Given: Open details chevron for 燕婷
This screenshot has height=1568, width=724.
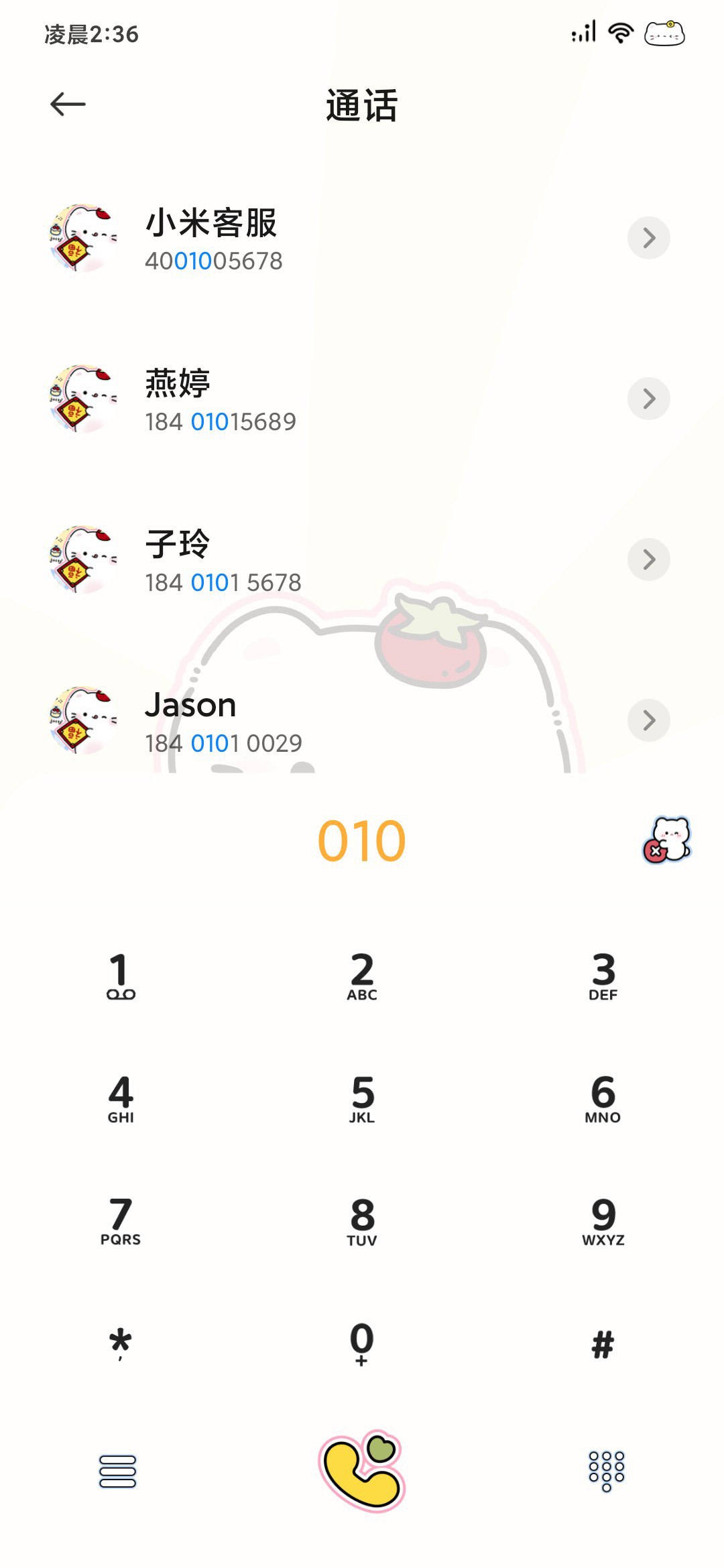Looking at the screenshot, I should point(648,399).
